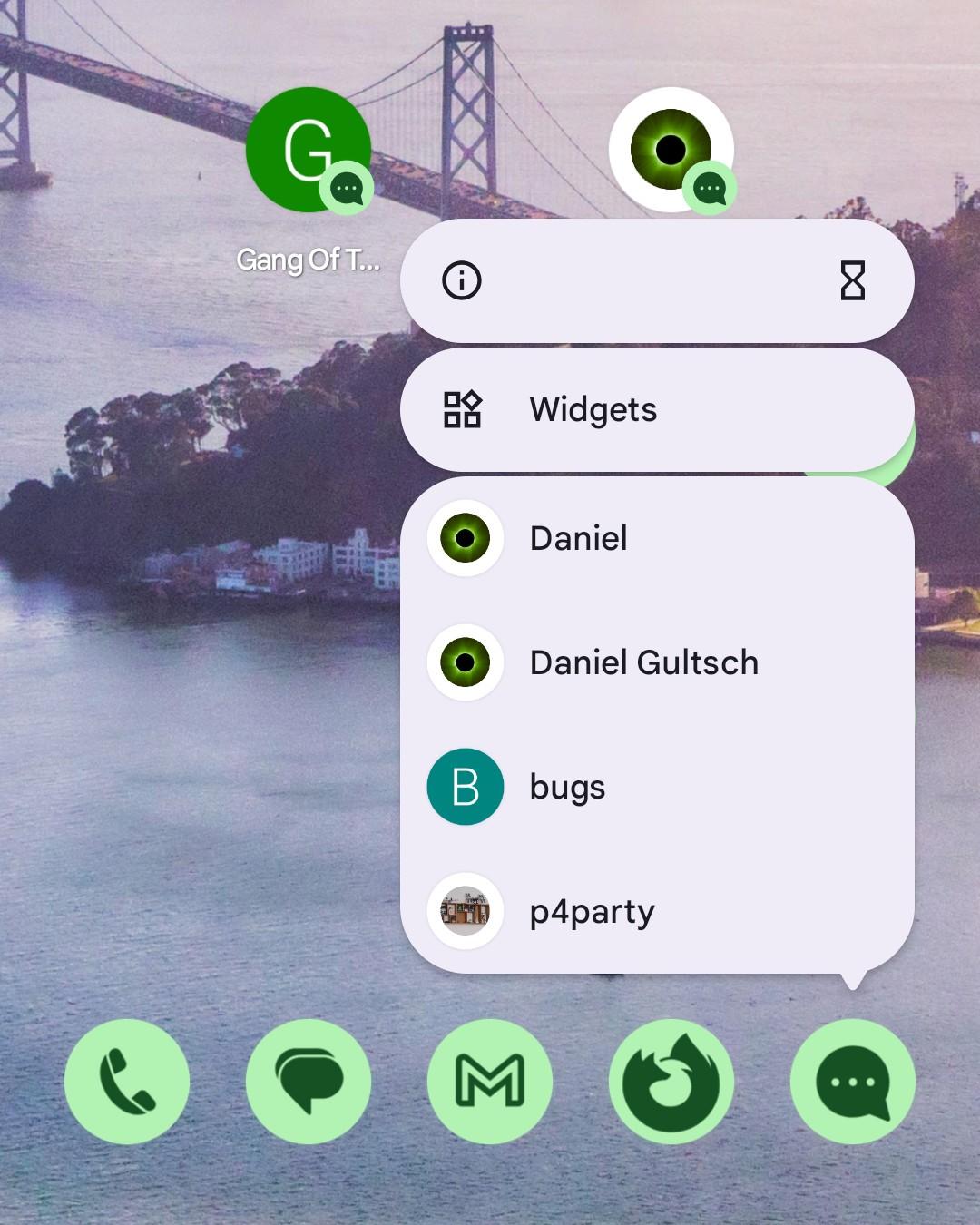This screenshot has height=1225, width=980.
Task: Launch the Phone app from the dock
Action: 127,1081
